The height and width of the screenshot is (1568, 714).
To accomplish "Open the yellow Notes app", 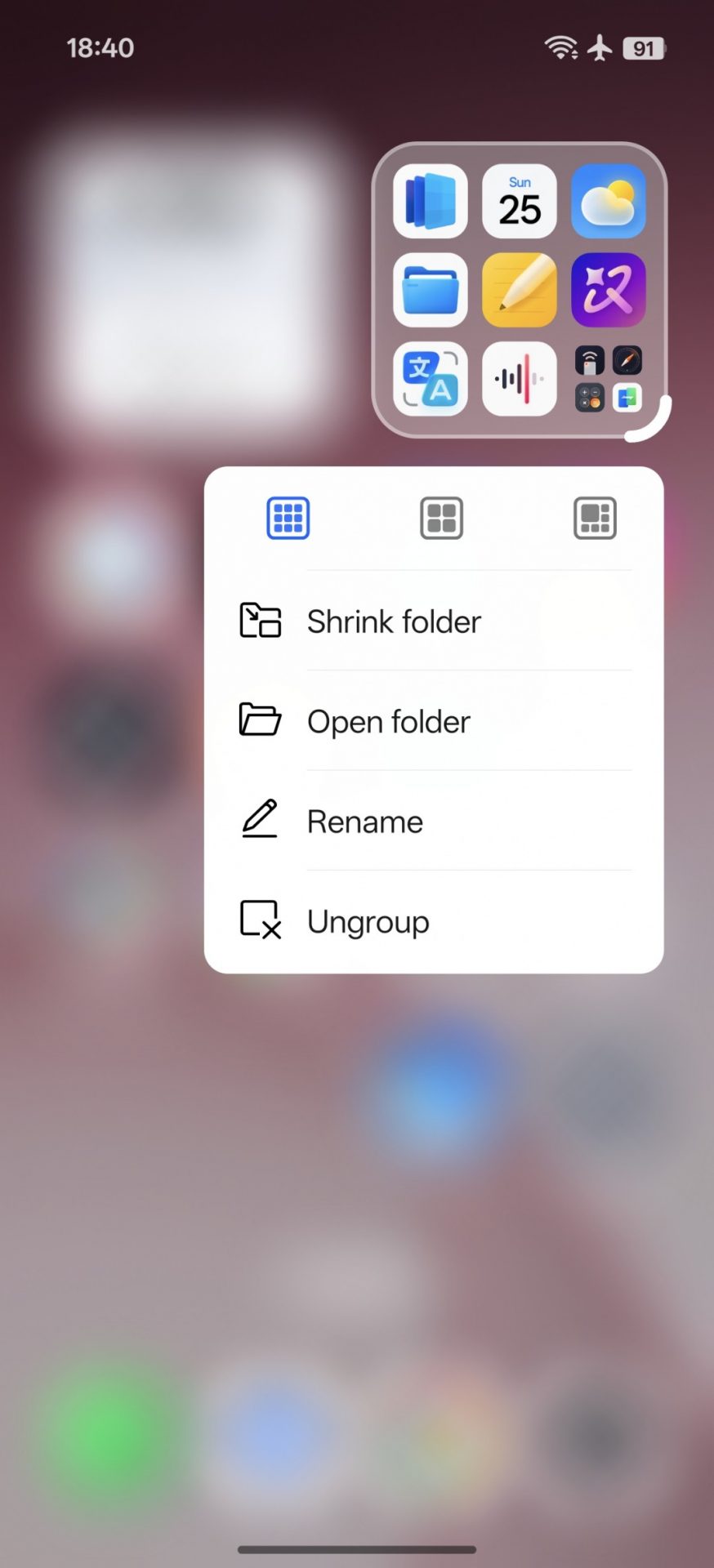I will click(x=520, y=290).
